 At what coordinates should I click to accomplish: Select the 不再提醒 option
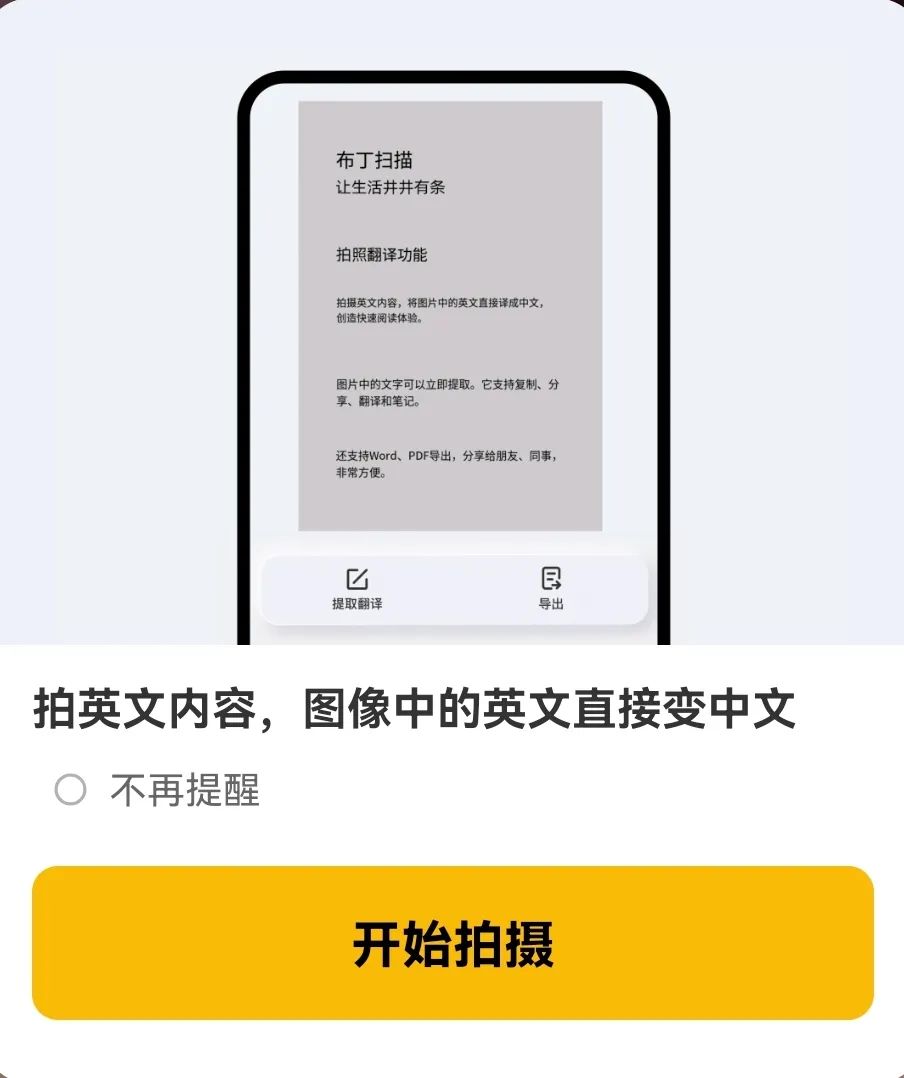[71, 790]
